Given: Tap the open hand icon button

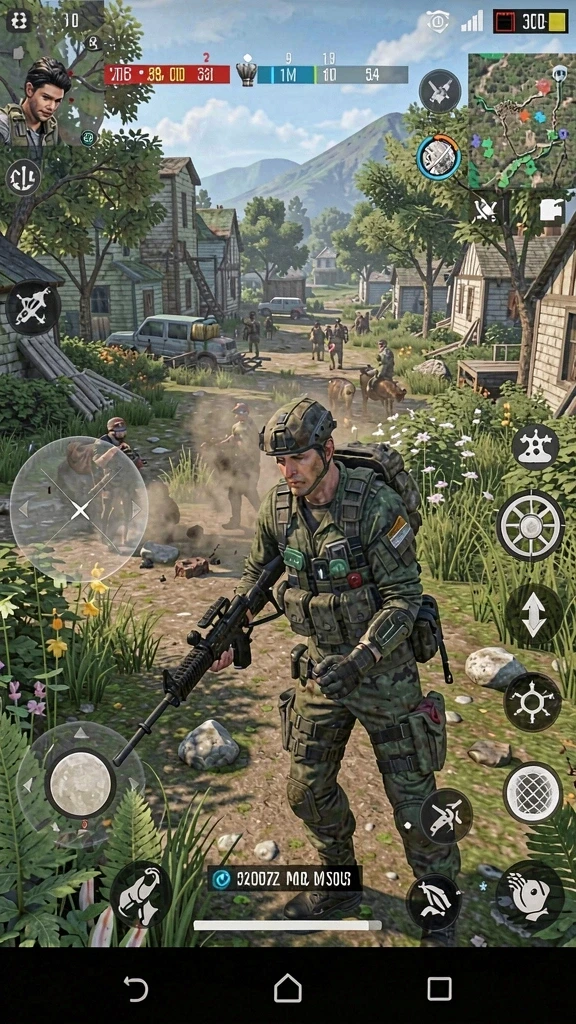Looking at the screenshot, I should click(x=530, y=894).
